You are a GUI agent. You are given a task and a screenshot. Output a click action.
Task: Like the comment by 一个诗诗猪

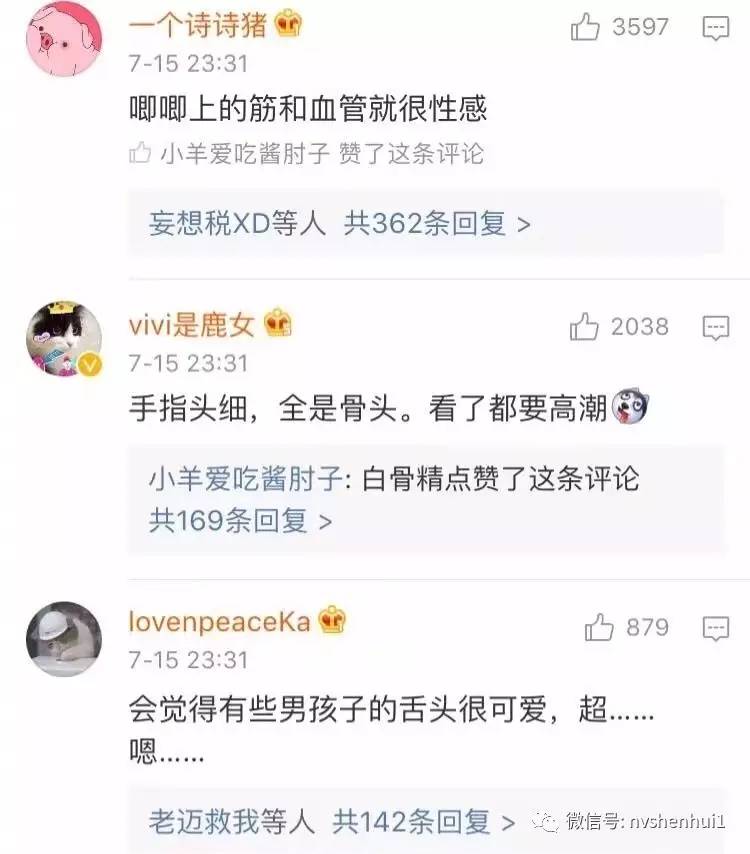[x=585, y=28]
